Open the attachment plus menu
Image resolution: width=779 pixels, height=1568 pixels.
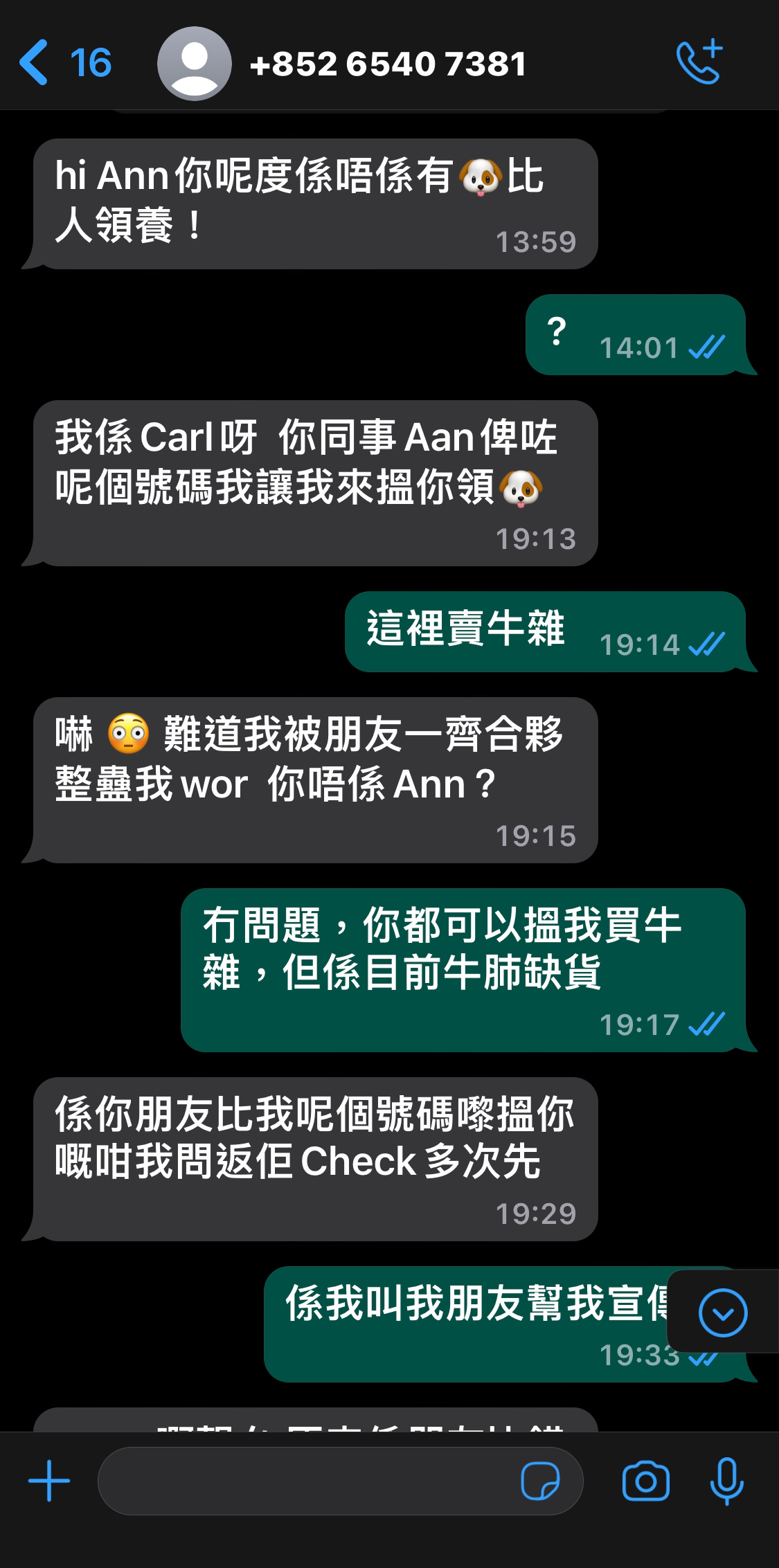pyautogui.click(x=49, y=1481)
